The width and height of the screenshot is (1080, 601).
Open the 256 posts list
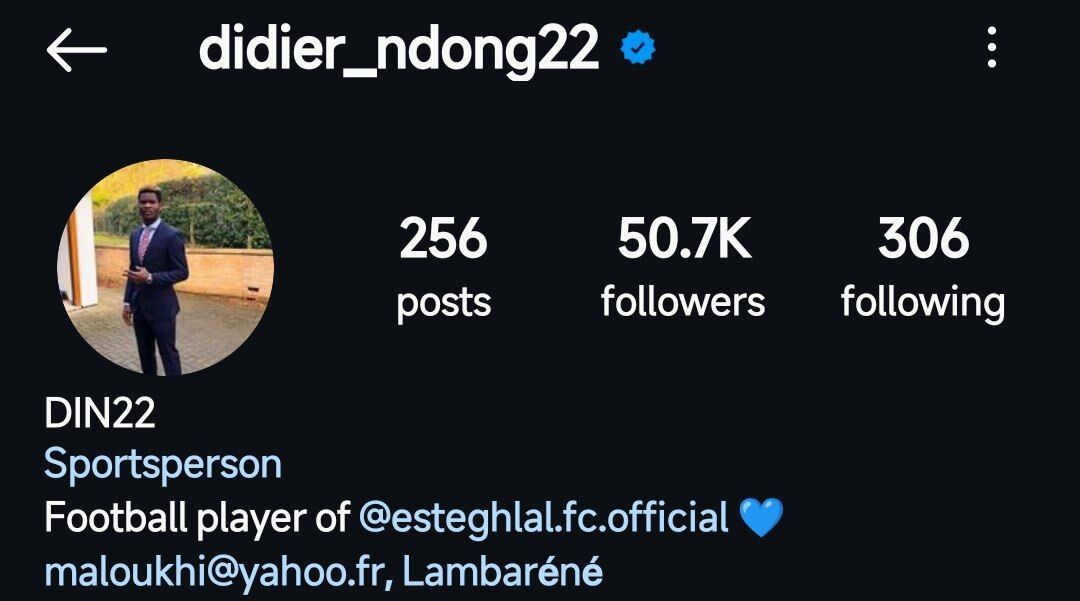444,267
